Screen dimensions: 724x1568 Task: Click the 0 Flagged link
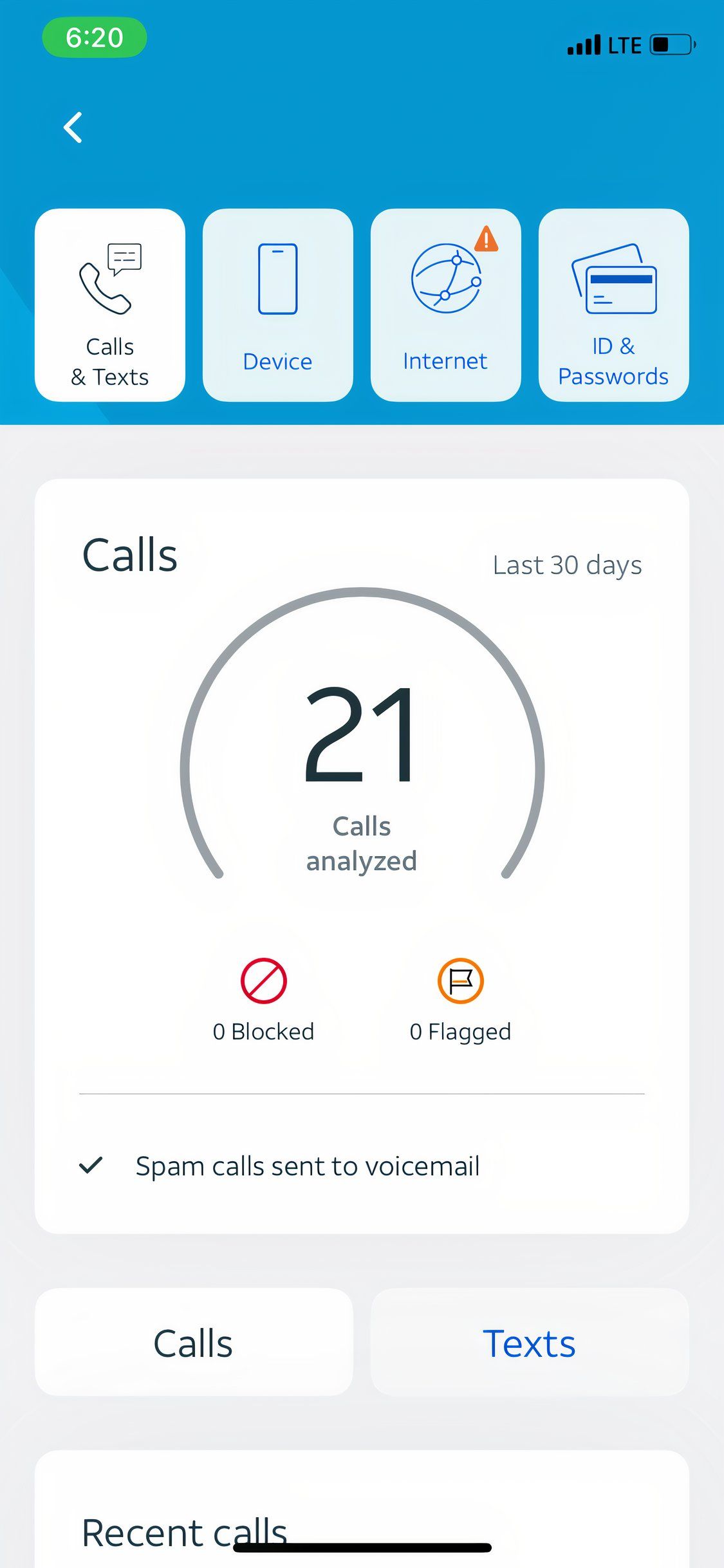click(460, 1031)
